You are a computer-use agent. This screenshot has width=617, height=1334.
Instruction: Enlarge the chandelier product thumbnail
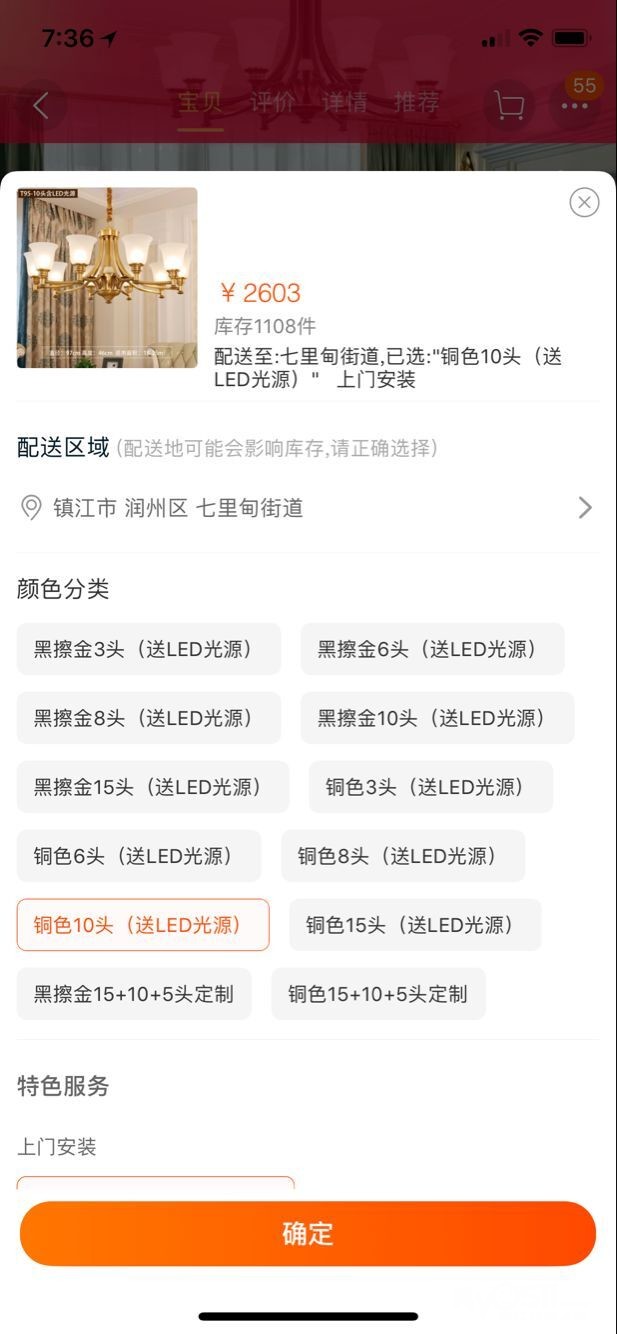point(107,278)
